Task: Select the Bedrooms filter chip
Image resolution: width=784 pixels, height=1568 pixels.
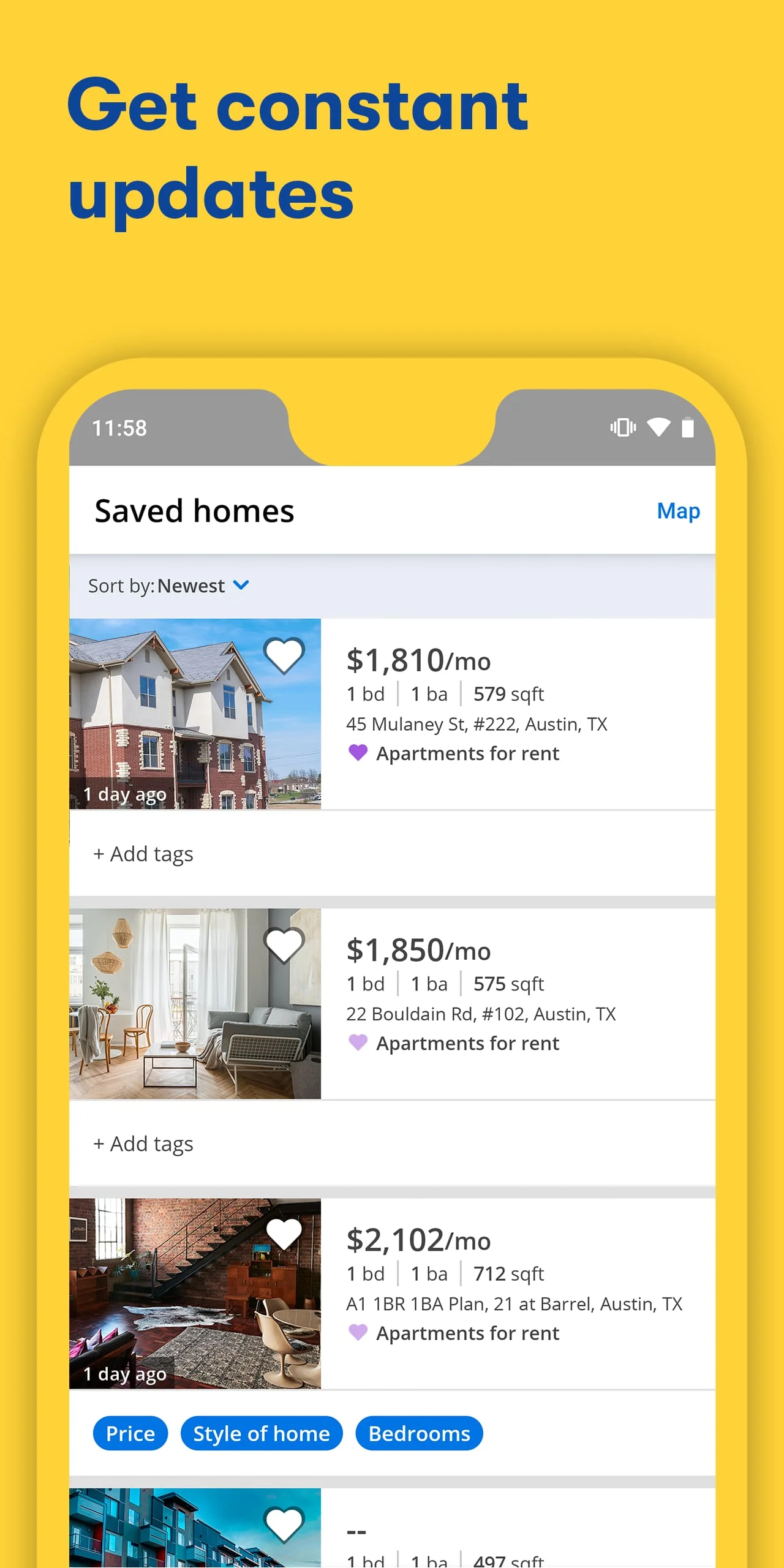Action: point(418,1433)
